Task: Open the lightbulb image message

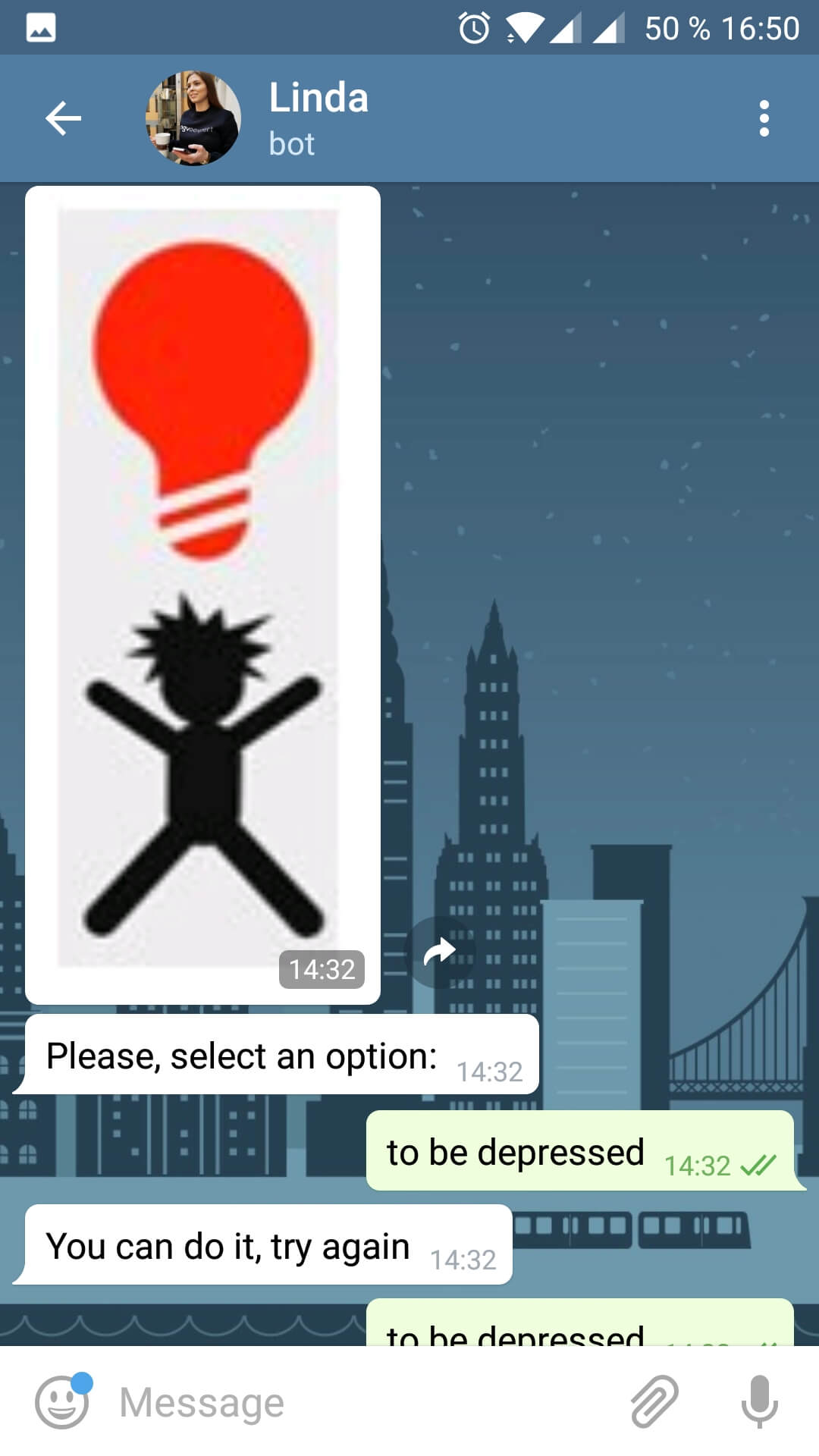Action: pyautogui.click(x=202, y=595)
